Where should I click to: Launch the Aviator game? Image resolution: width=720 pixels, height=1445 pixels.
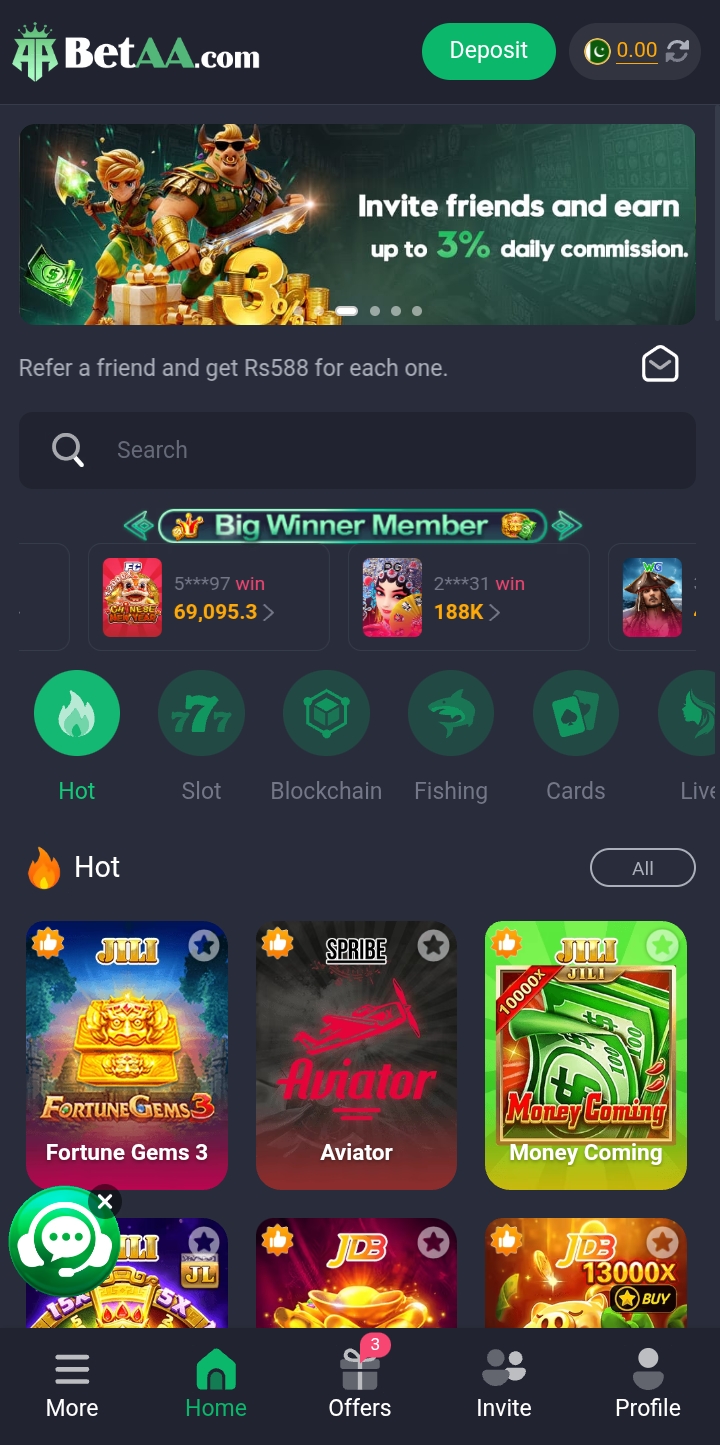click(x=356, y=1055)
